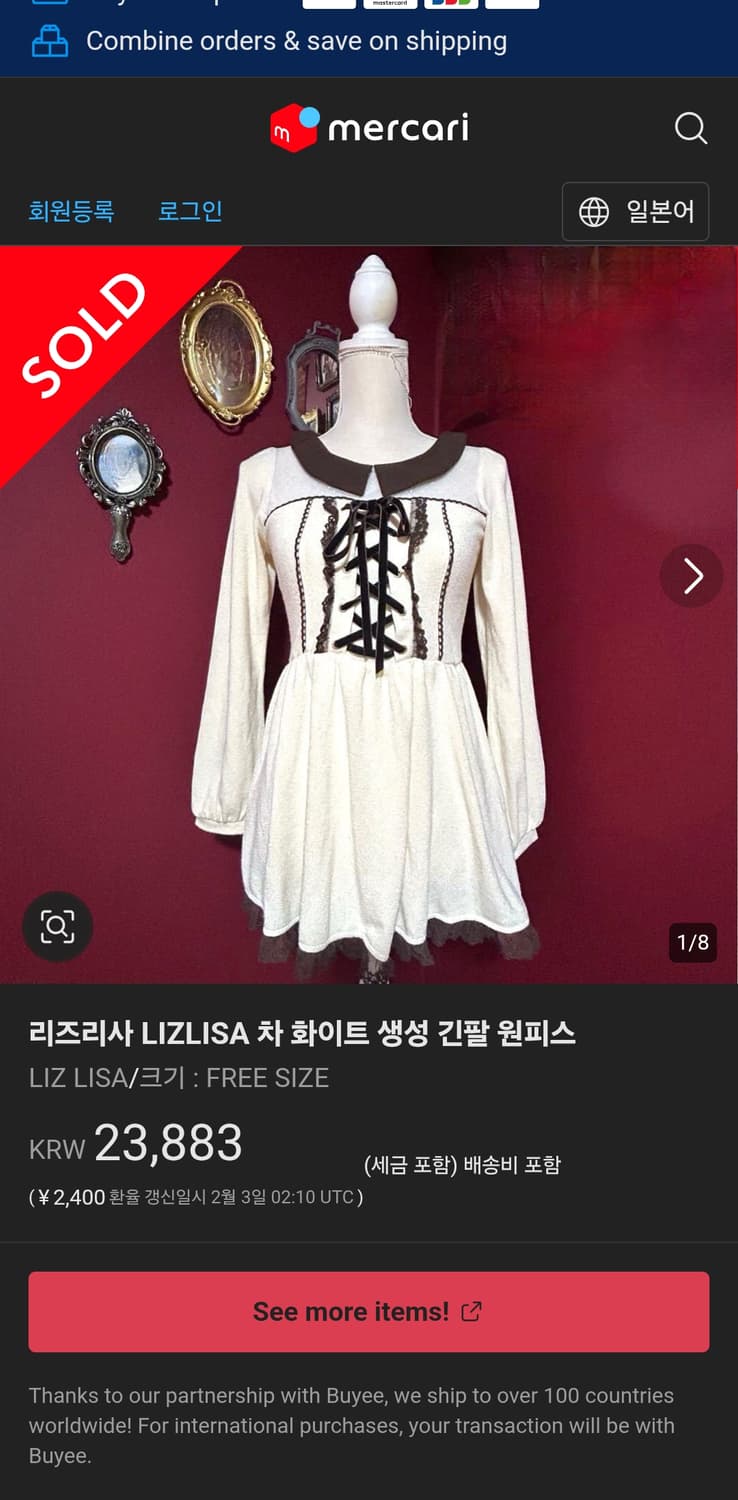Expand the product image gallery counter 1/8
Screen dimensions: 738x1500
click(695, 943)
